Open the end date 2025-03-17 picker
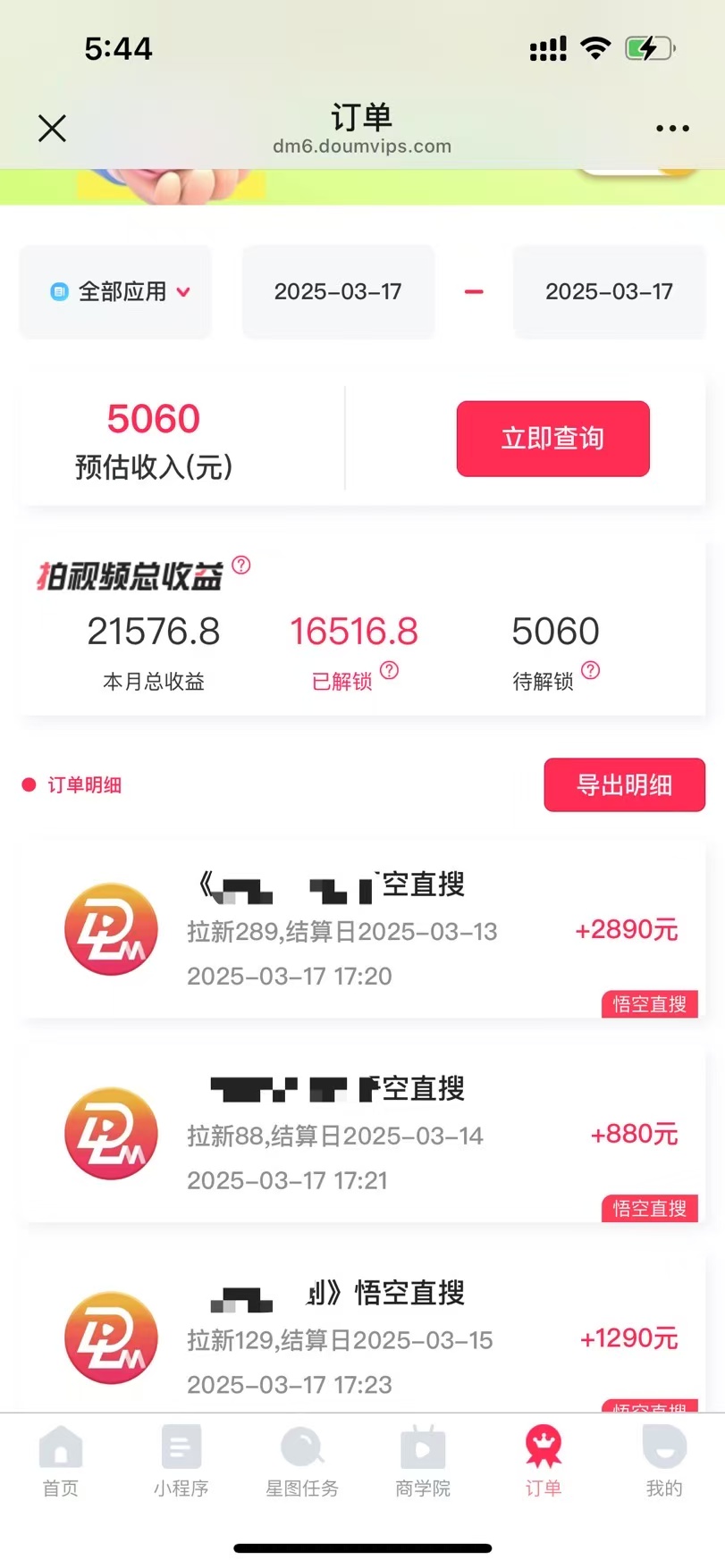Image resolution: width=725 pixels, height=1568 pixels. 609,291
